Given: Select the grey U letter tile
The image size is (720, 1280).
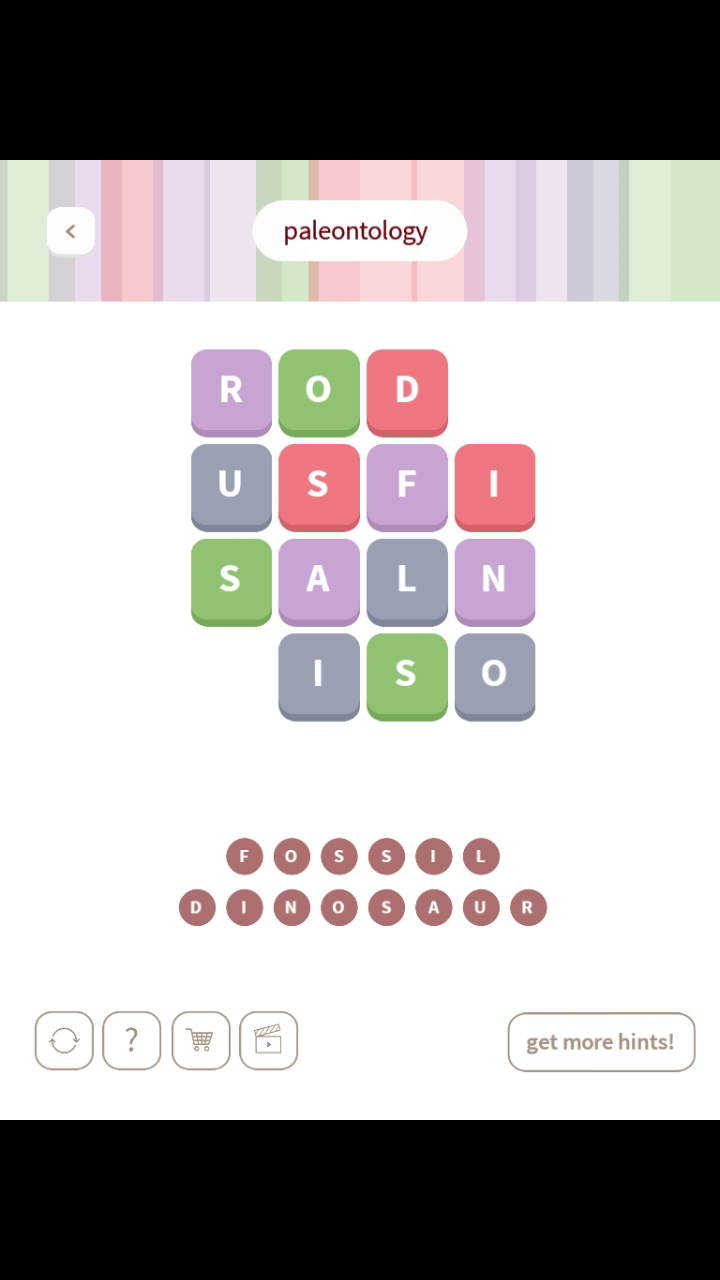Looking at the screenshot, I should click(x=231, y=485).
